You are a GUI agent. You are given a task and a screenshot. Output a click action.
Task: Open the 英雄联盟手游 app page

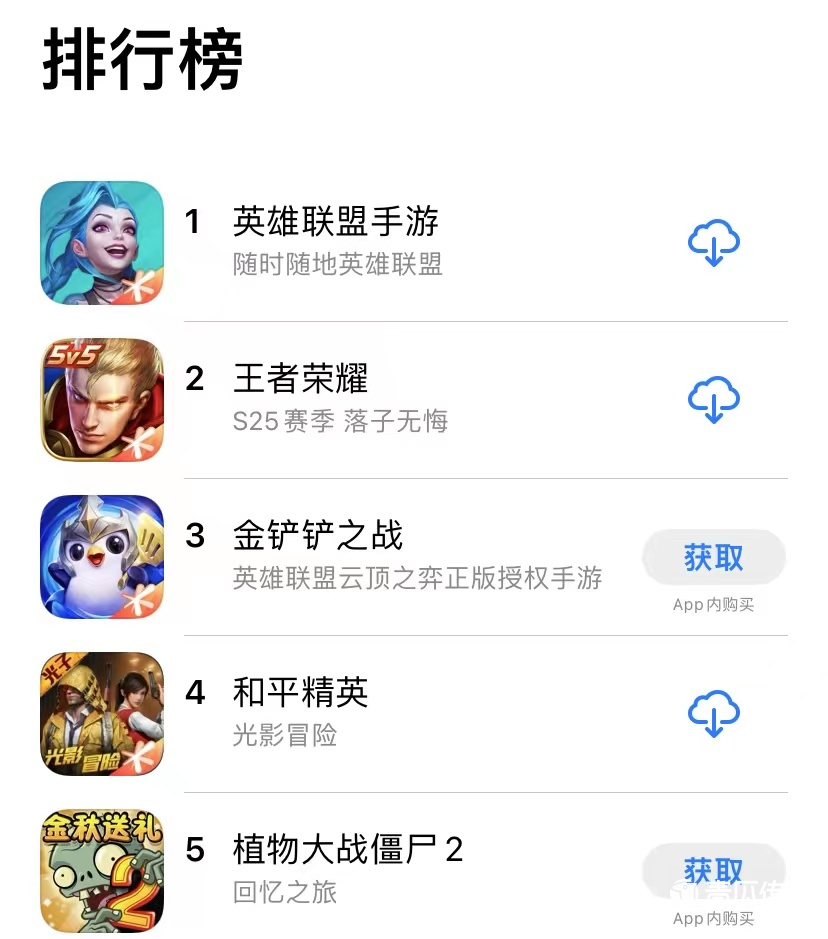pyautogui.click(x=336, y=222)
